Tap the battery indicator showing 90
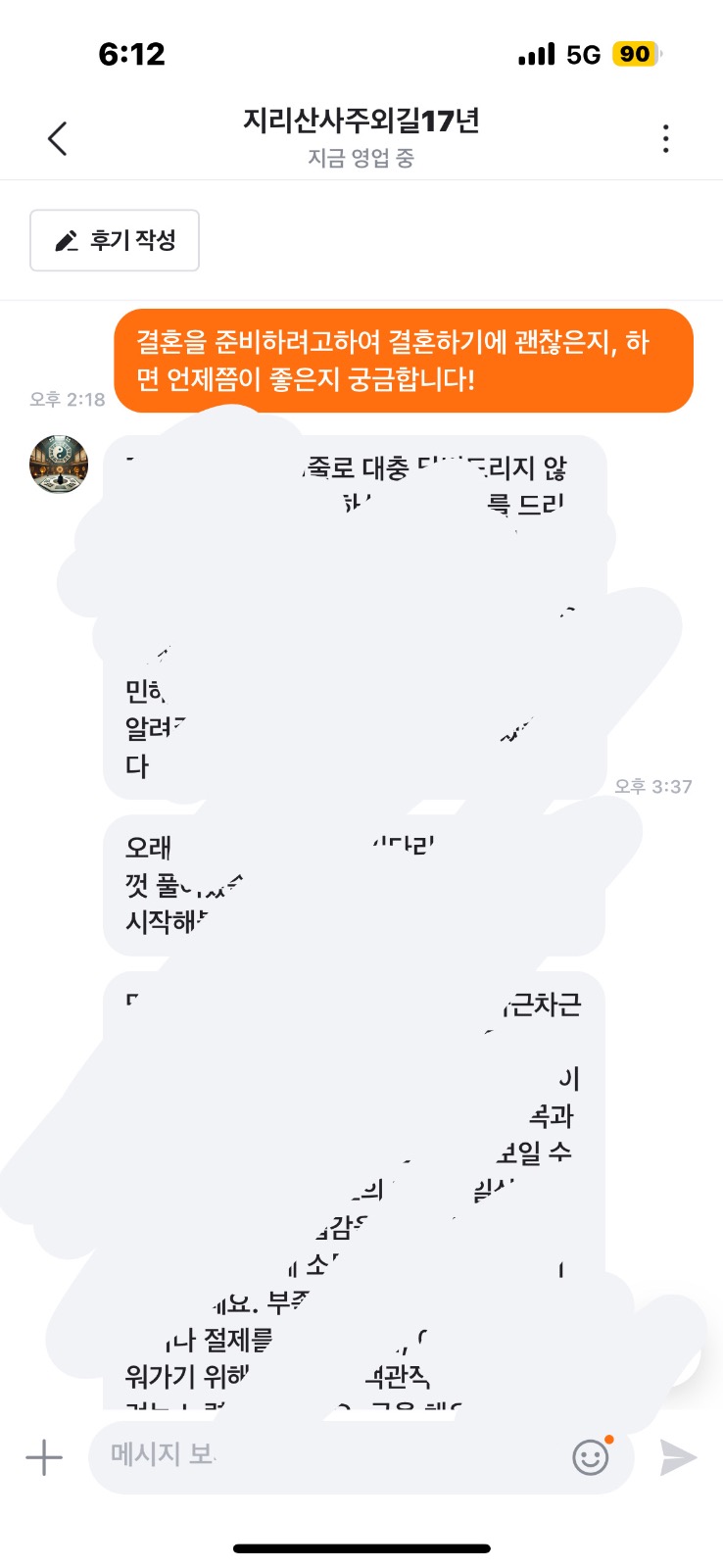 pyautogui.click(x=633, y=55)
